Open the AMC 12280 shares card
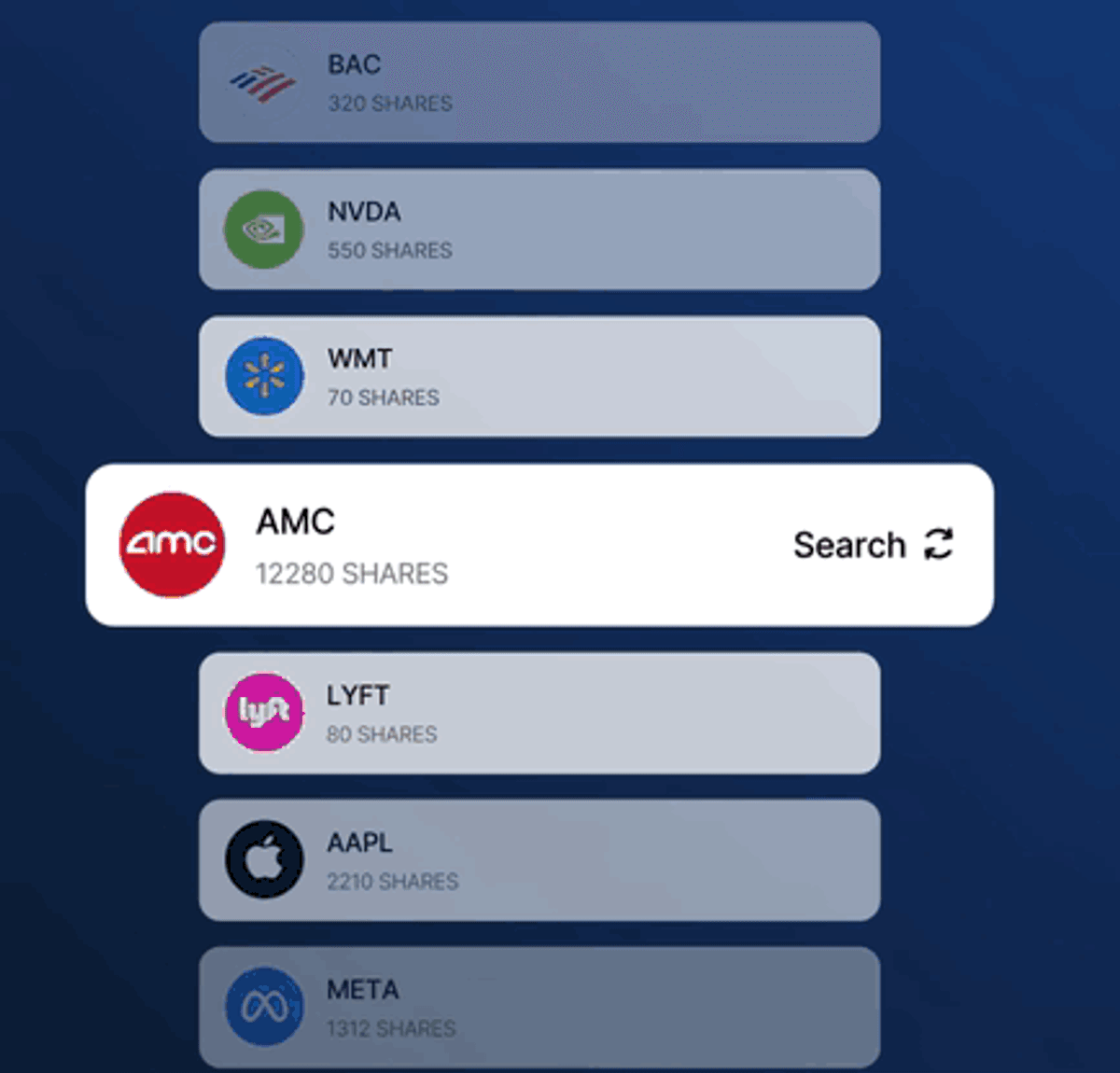 [420, 546]
